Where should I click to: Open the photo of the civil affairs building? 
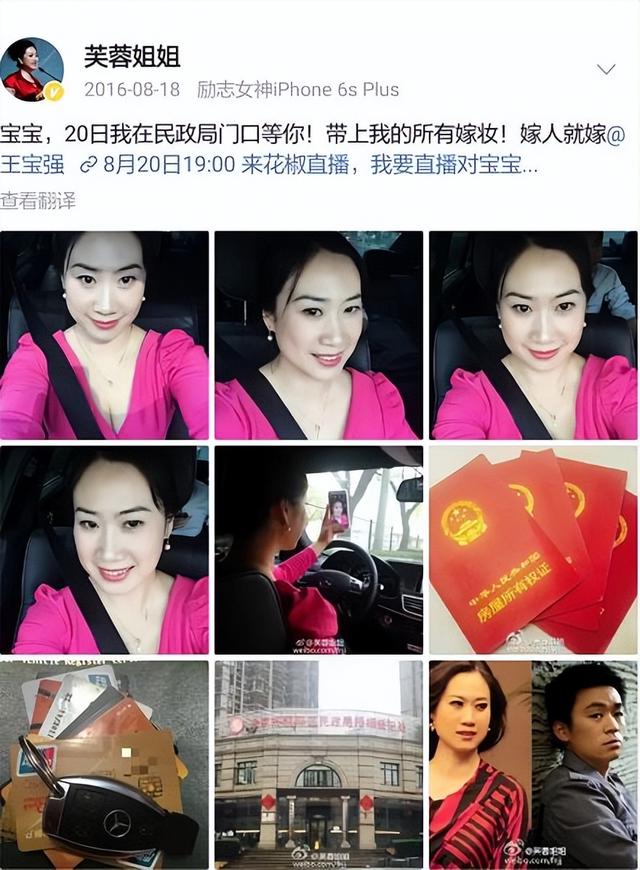318,764
